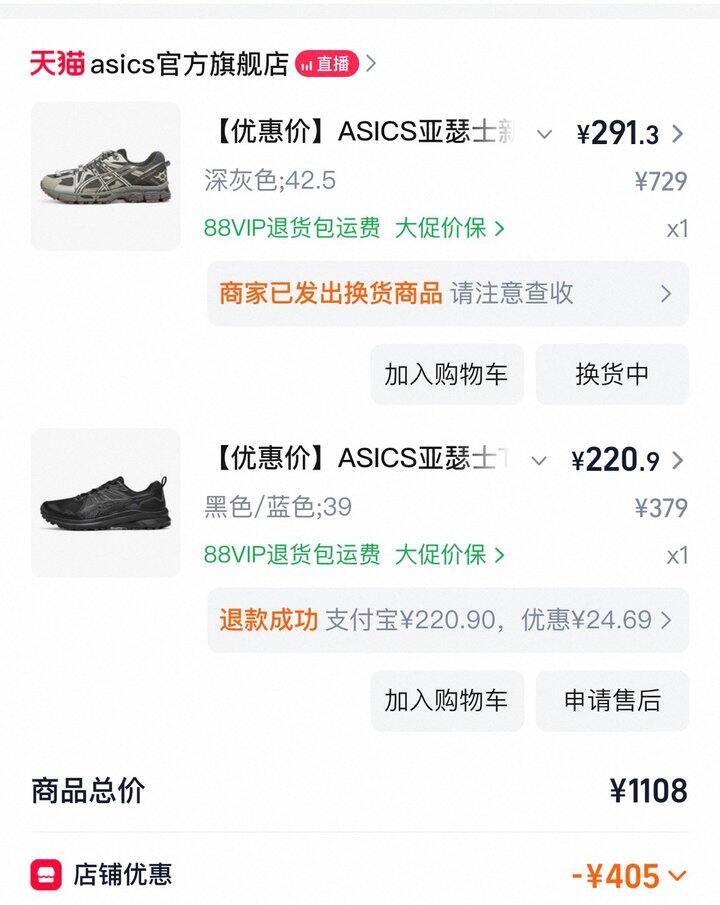The image size is (720, 905).
Task: Expand the dropdown beside the ¥220.9 item title
Action: point(539,461)
